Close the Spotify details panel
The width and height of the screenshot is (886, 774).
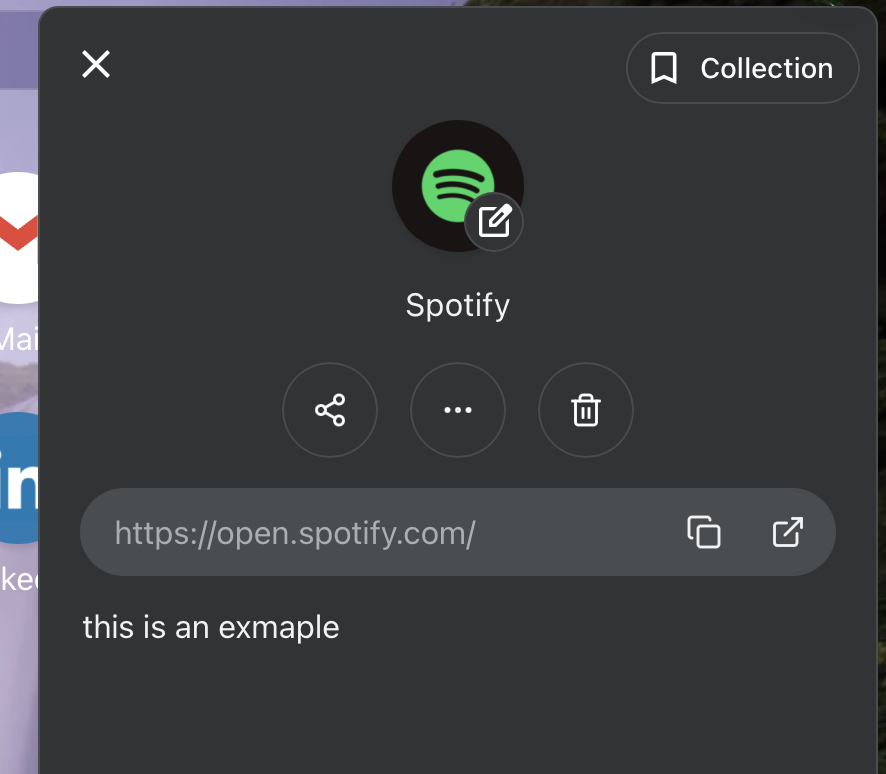coord(95,64)
